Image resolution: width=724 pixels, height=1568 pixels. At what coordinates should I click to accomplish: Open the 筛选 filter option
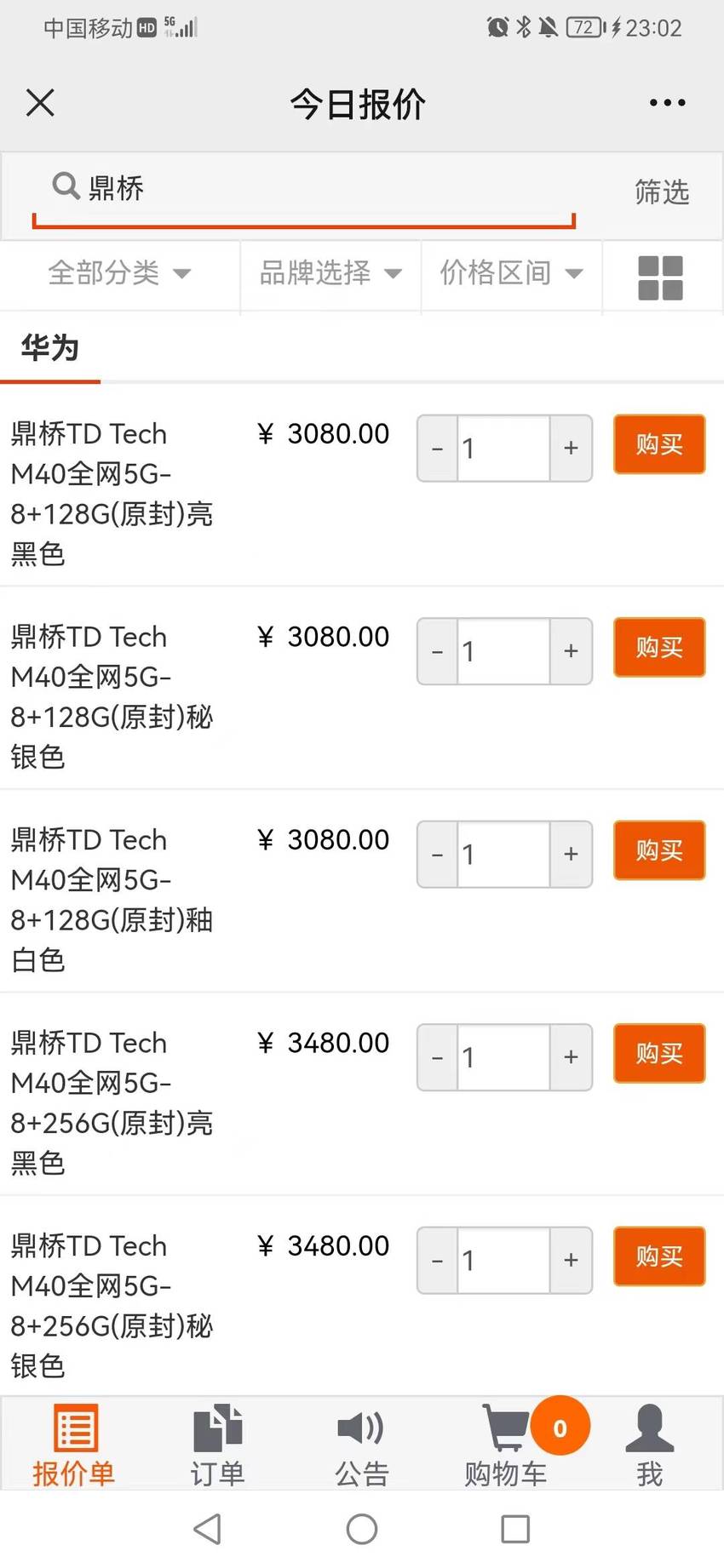pos(662,192)
